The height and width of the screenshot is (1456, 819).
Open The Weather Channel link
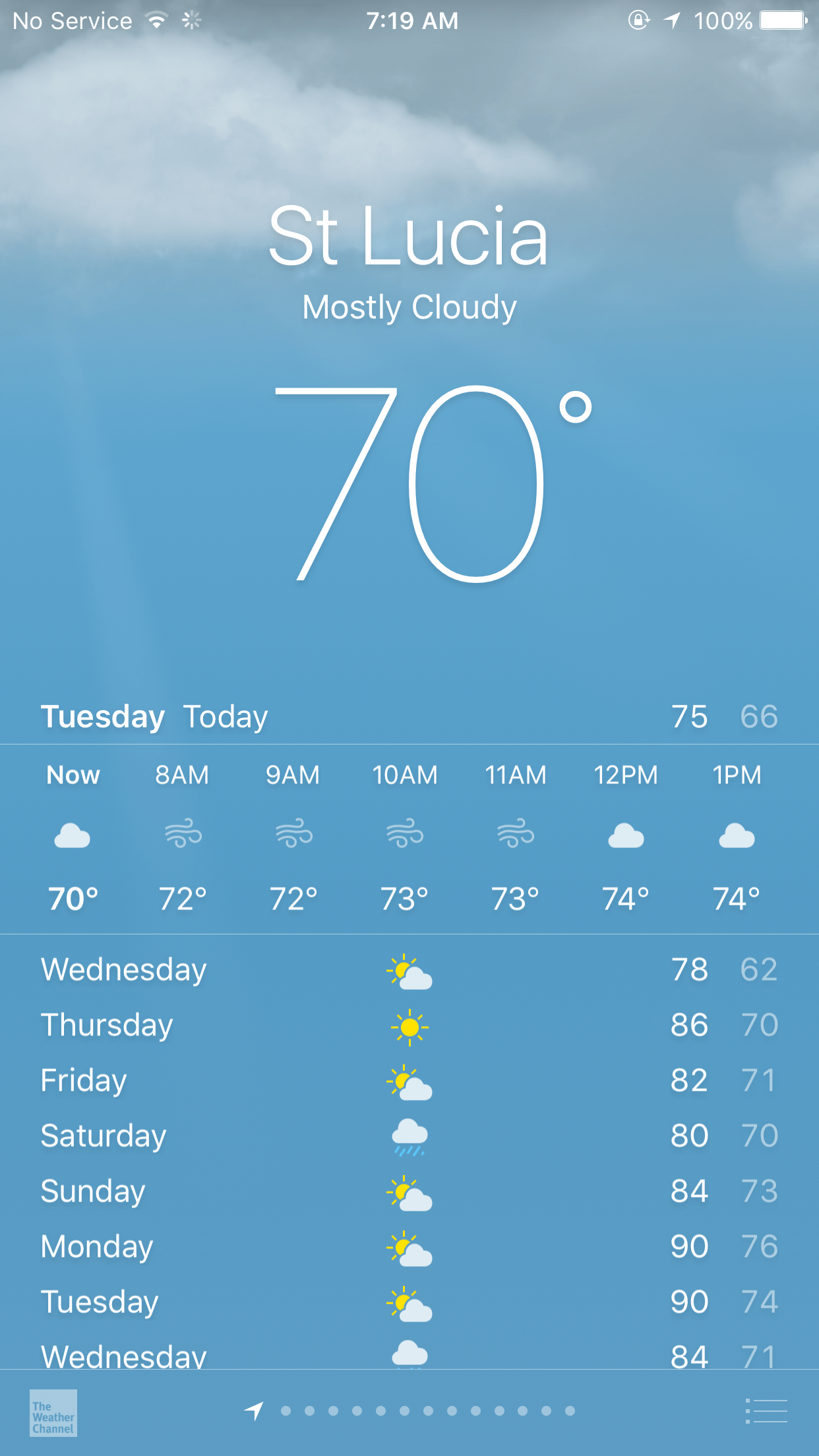(53, 1412)
